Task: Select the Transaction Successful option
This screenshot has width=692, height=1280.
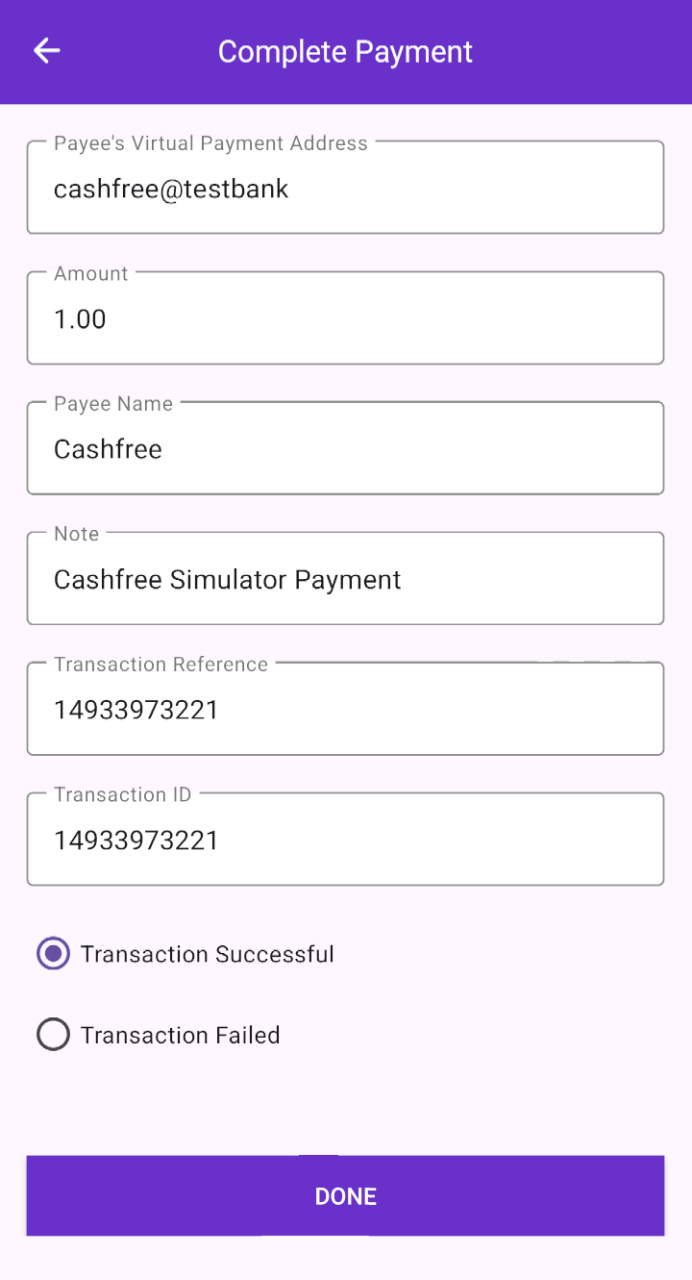Action: tap(54, 954)
